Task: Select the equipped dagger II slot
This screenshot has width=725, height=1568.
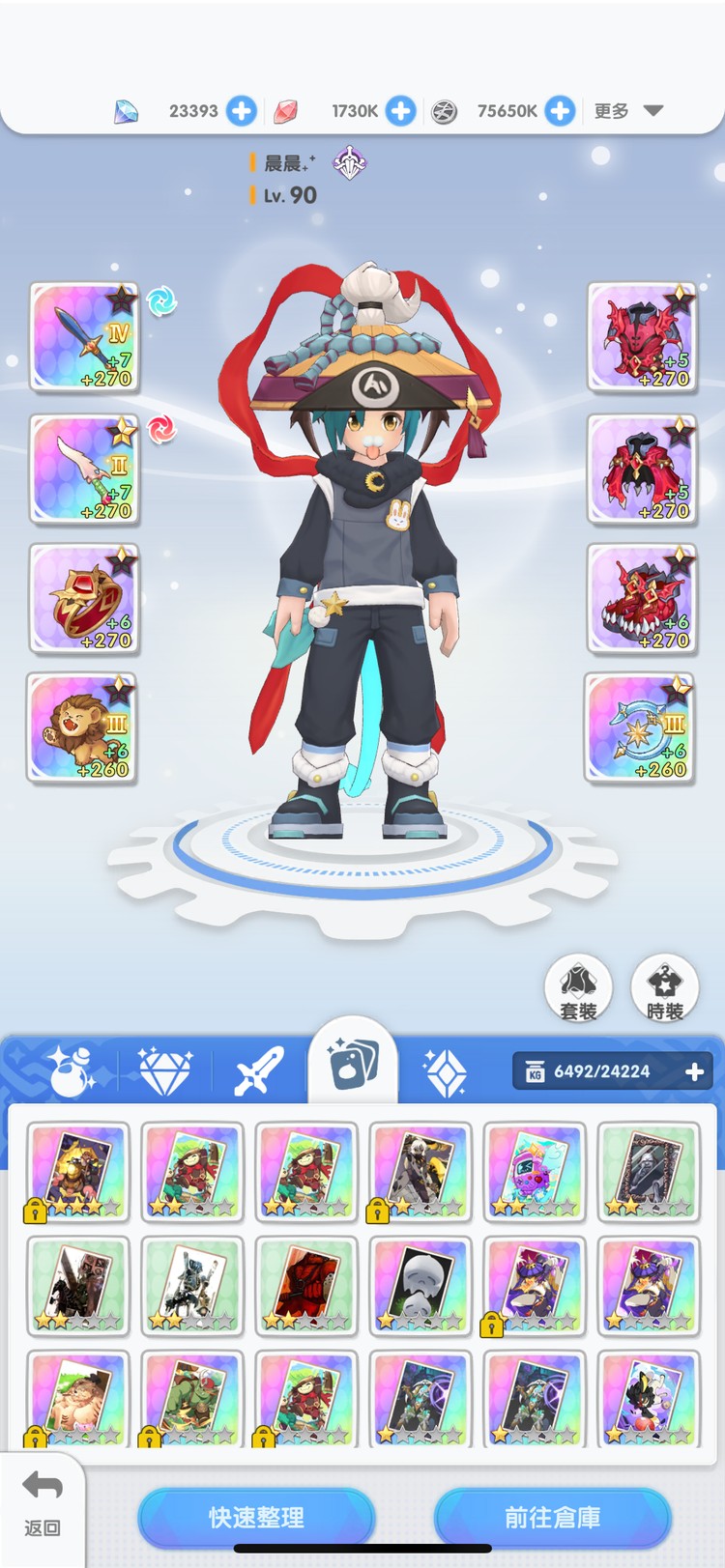Action: [x=84, y=469]
